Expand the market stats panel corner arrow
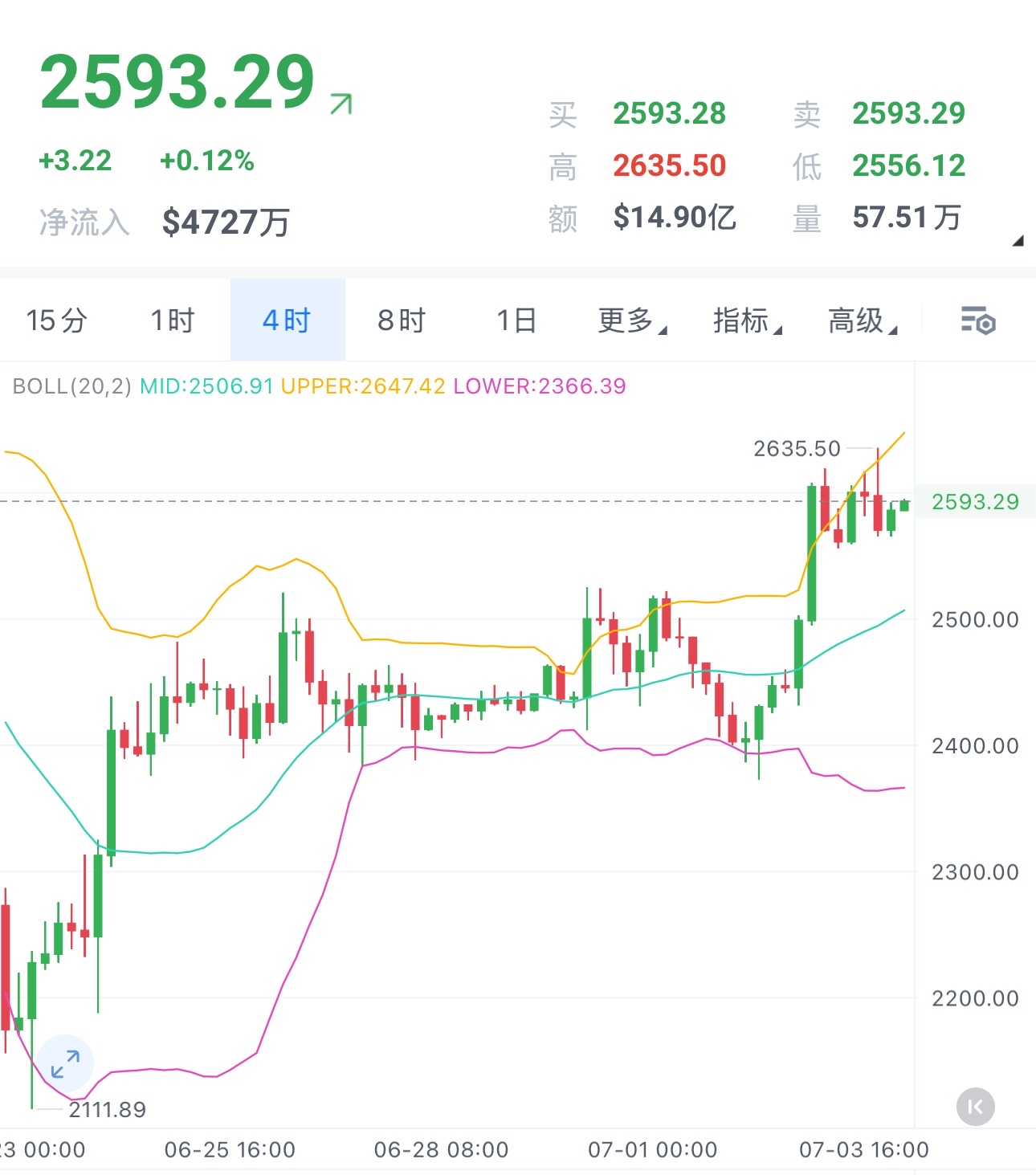Screen dimensions: 1036x1175 coord(1018,241)
